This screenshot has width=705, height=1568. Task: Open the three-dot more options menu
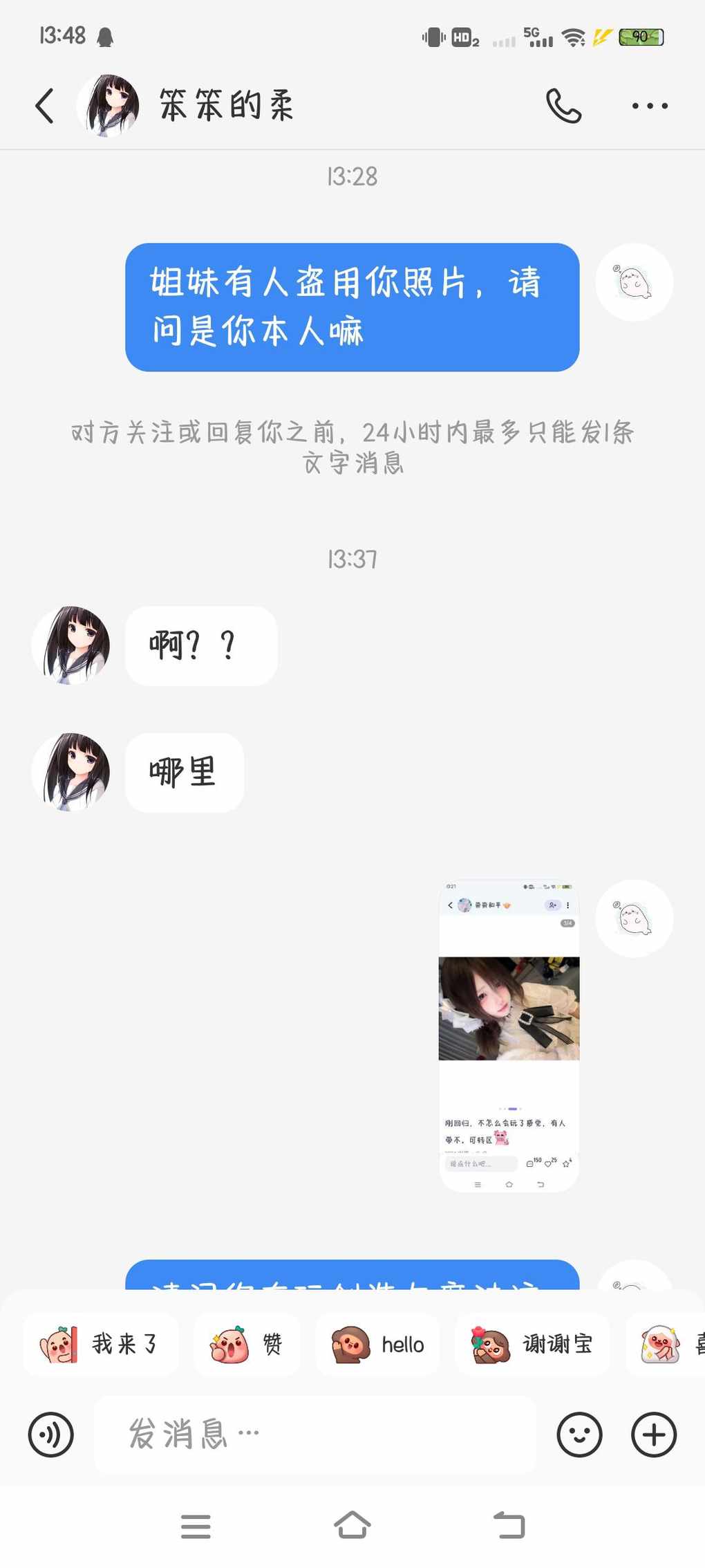tap(650, 106)
